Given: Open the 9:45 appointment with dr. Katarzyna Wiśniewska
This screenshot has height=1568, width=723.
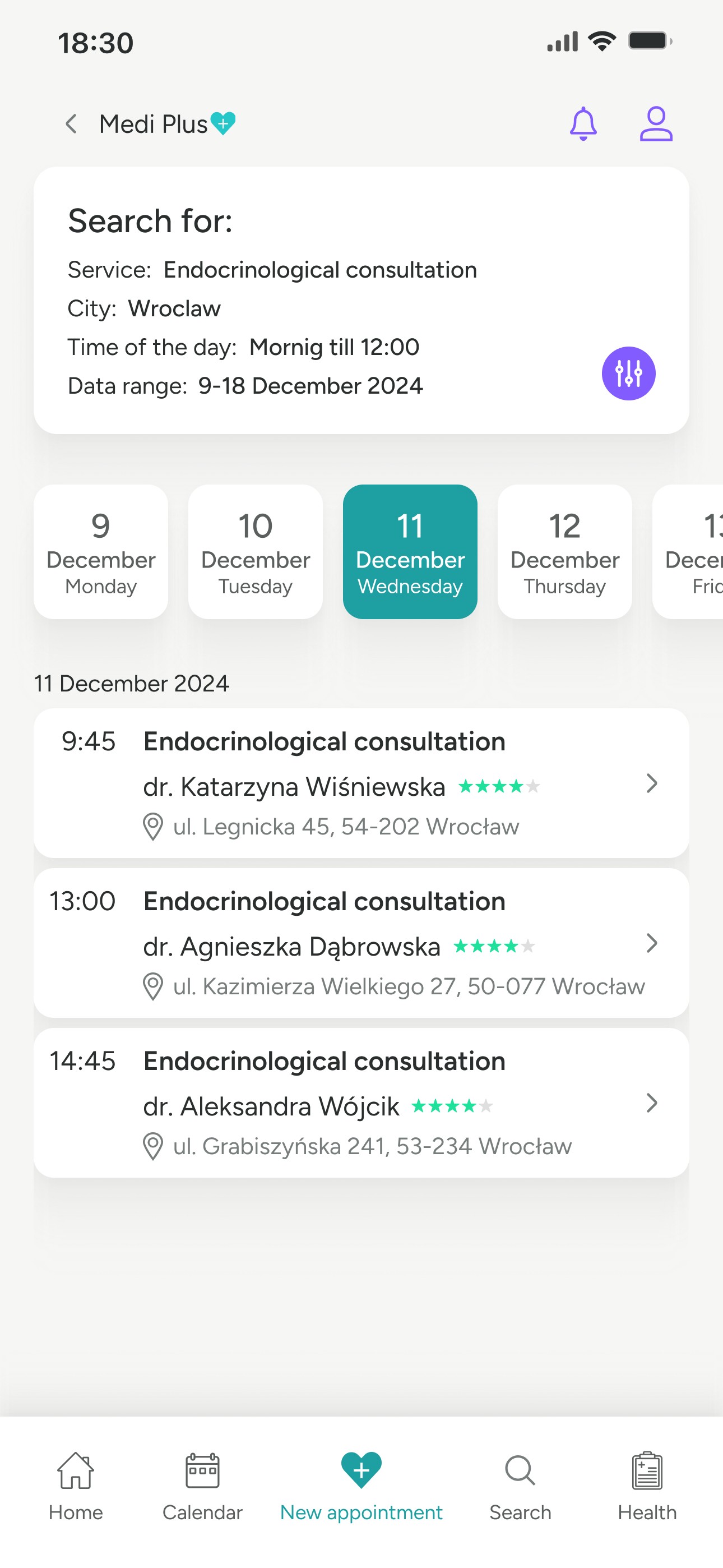Looking at the screenshot, I should (361, 783).
